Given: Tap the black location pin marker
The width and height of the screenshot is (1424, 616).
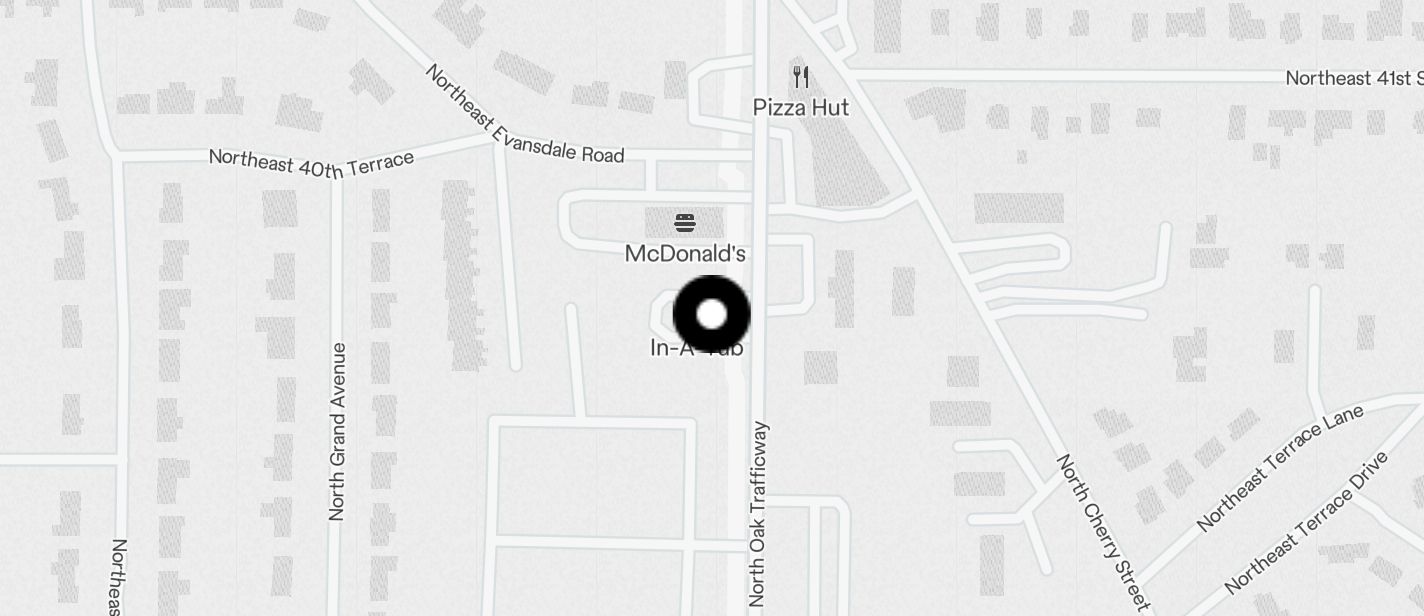Looking at the screenshot, I should [711, 314].
